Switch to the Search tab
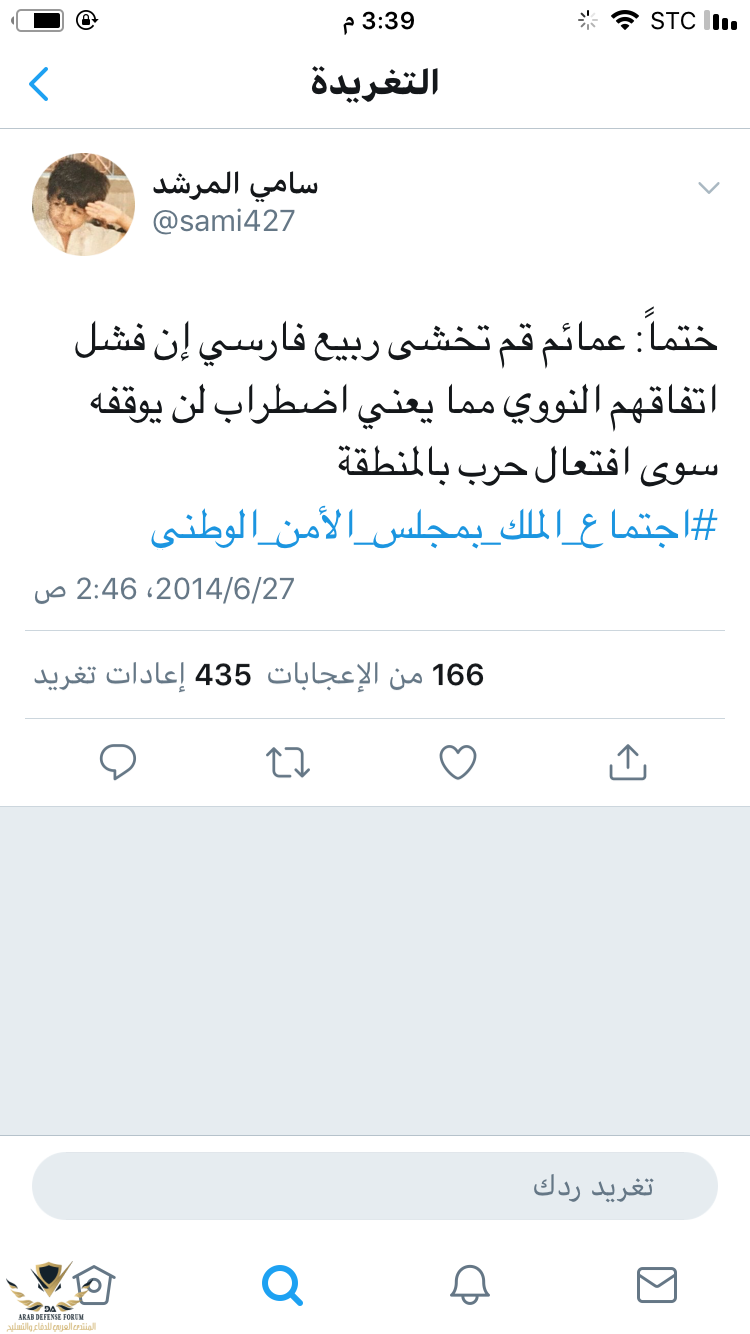Viewport: 750px width, 1334px height. point(281,1283)
